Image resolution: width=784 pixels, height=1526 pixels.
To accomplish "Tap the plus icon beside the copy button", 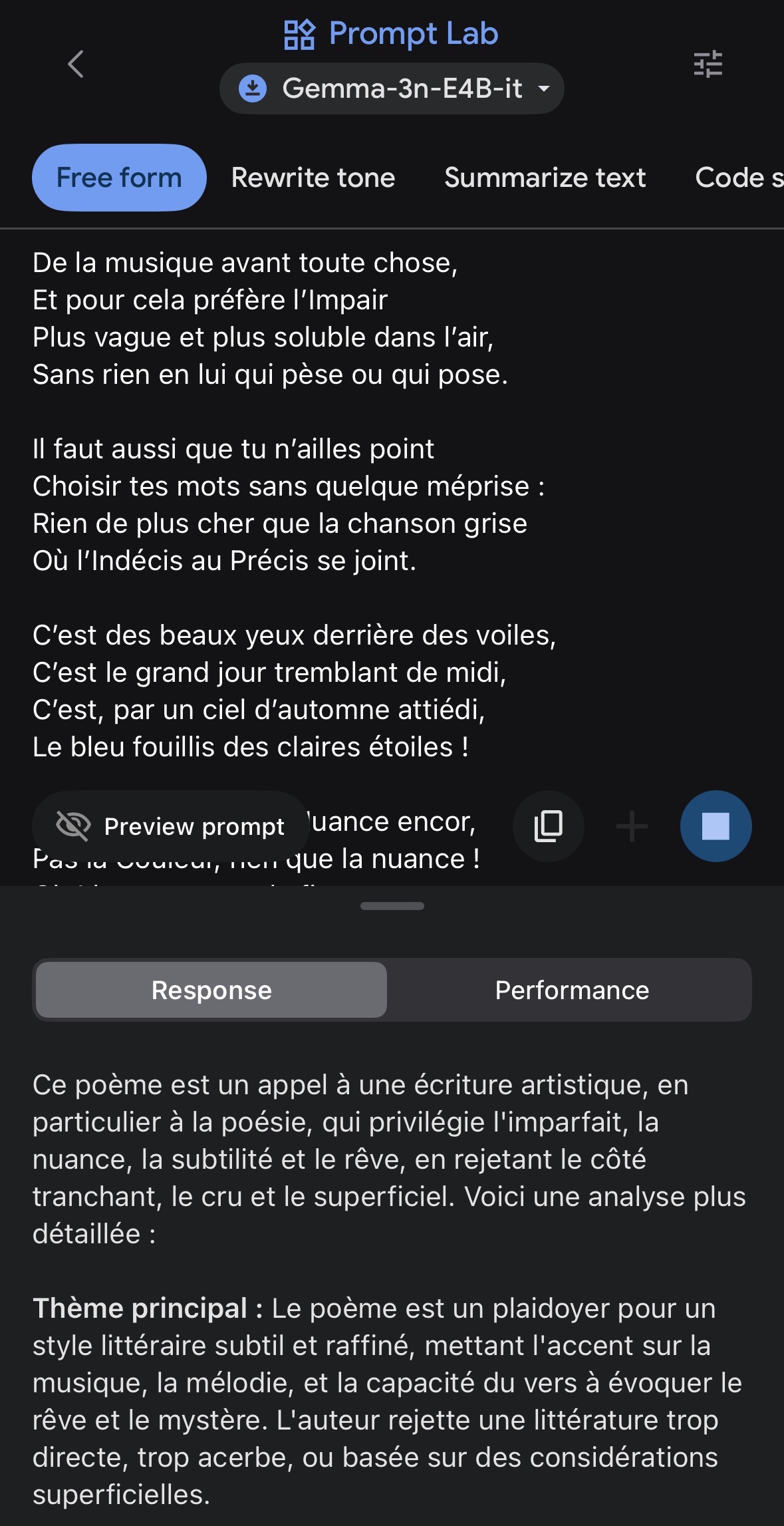I will pyautogui.click(x=632, y=827).
